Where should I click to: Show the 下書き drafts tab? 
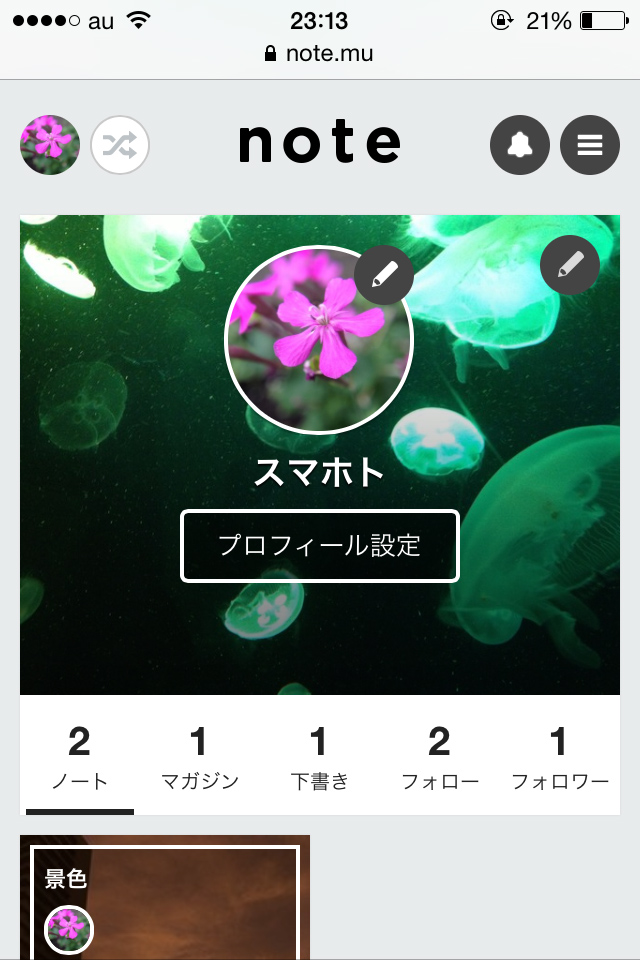319,757
